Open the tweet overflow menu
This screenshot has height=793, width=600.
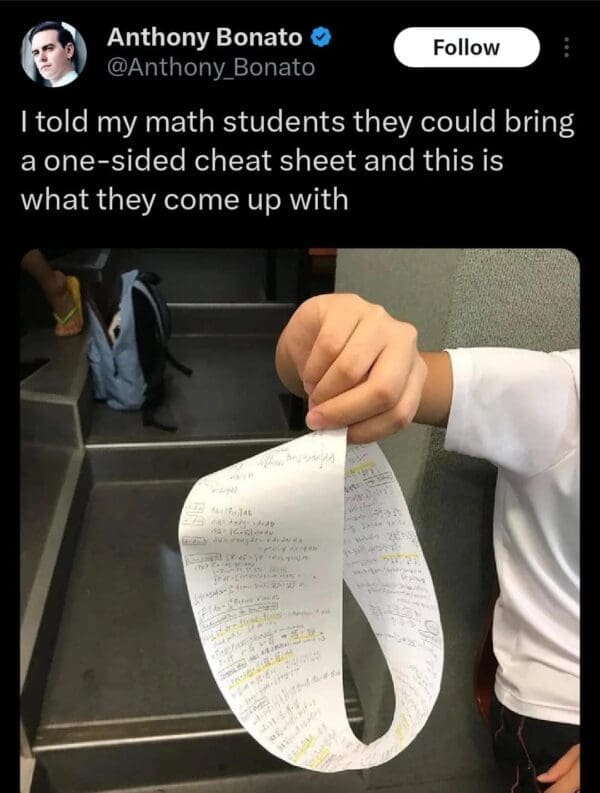[567, 48]
